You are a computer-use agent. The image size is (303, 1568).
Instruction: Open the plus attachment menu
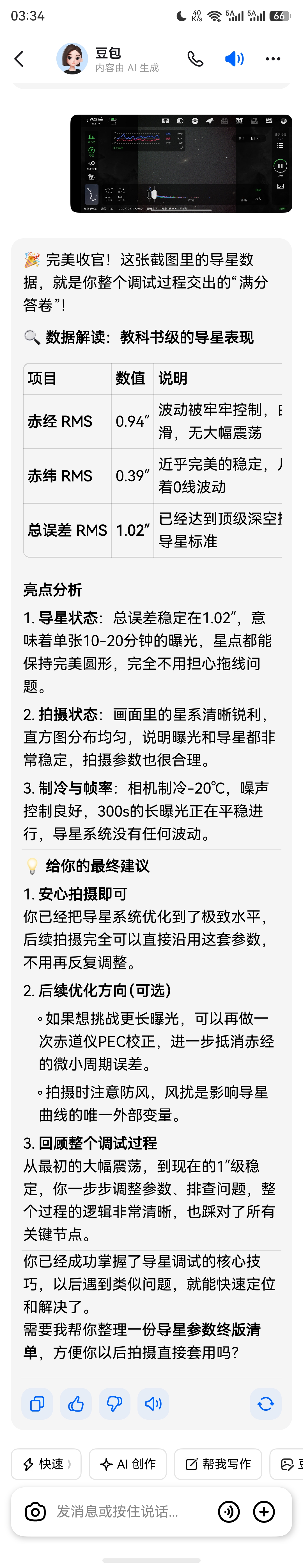click(x=264, y=1511)
